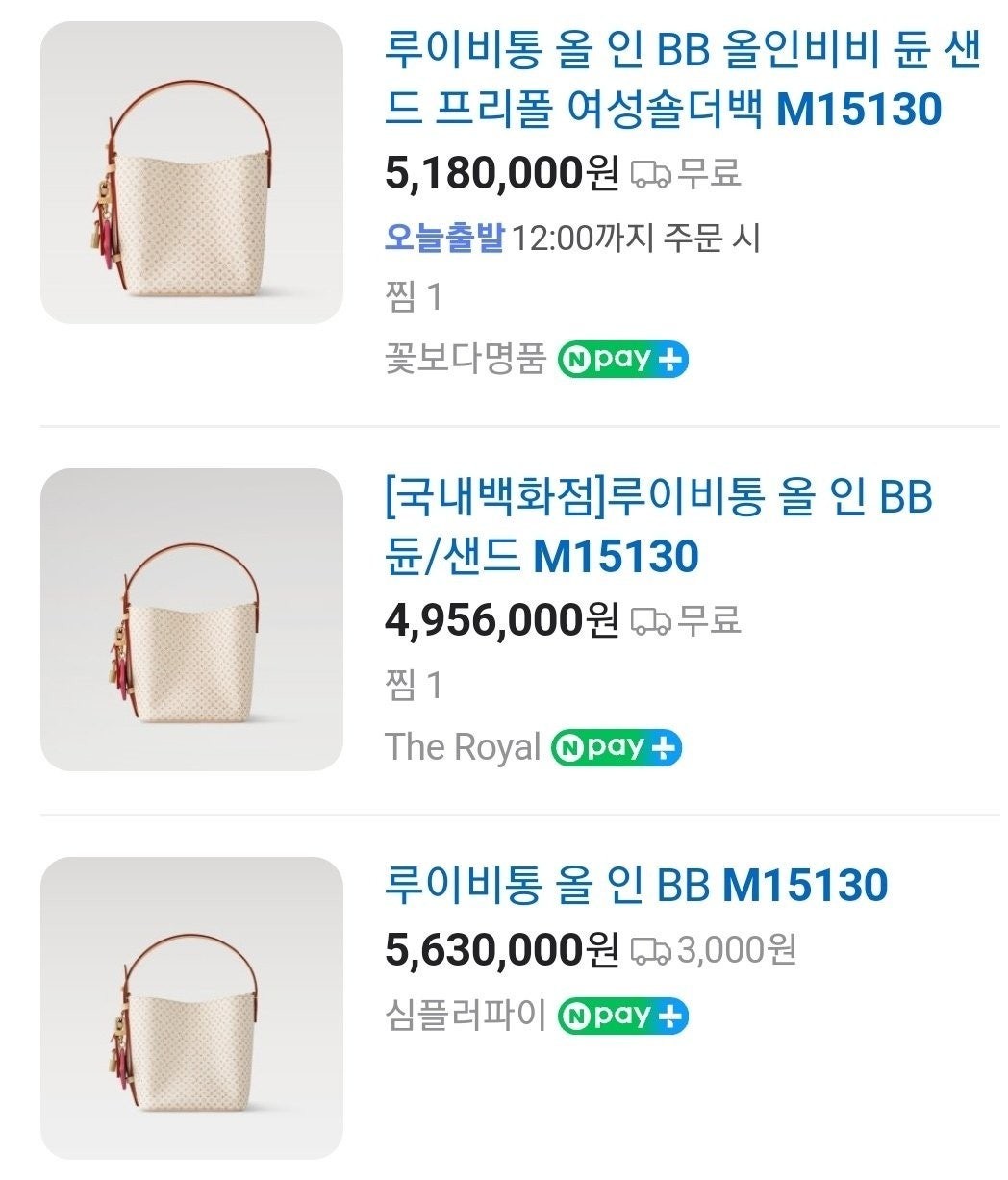Viewport: 1008px width, 1180px height.
Task: Visit The Royal seller store
Action: pos(463,747)
